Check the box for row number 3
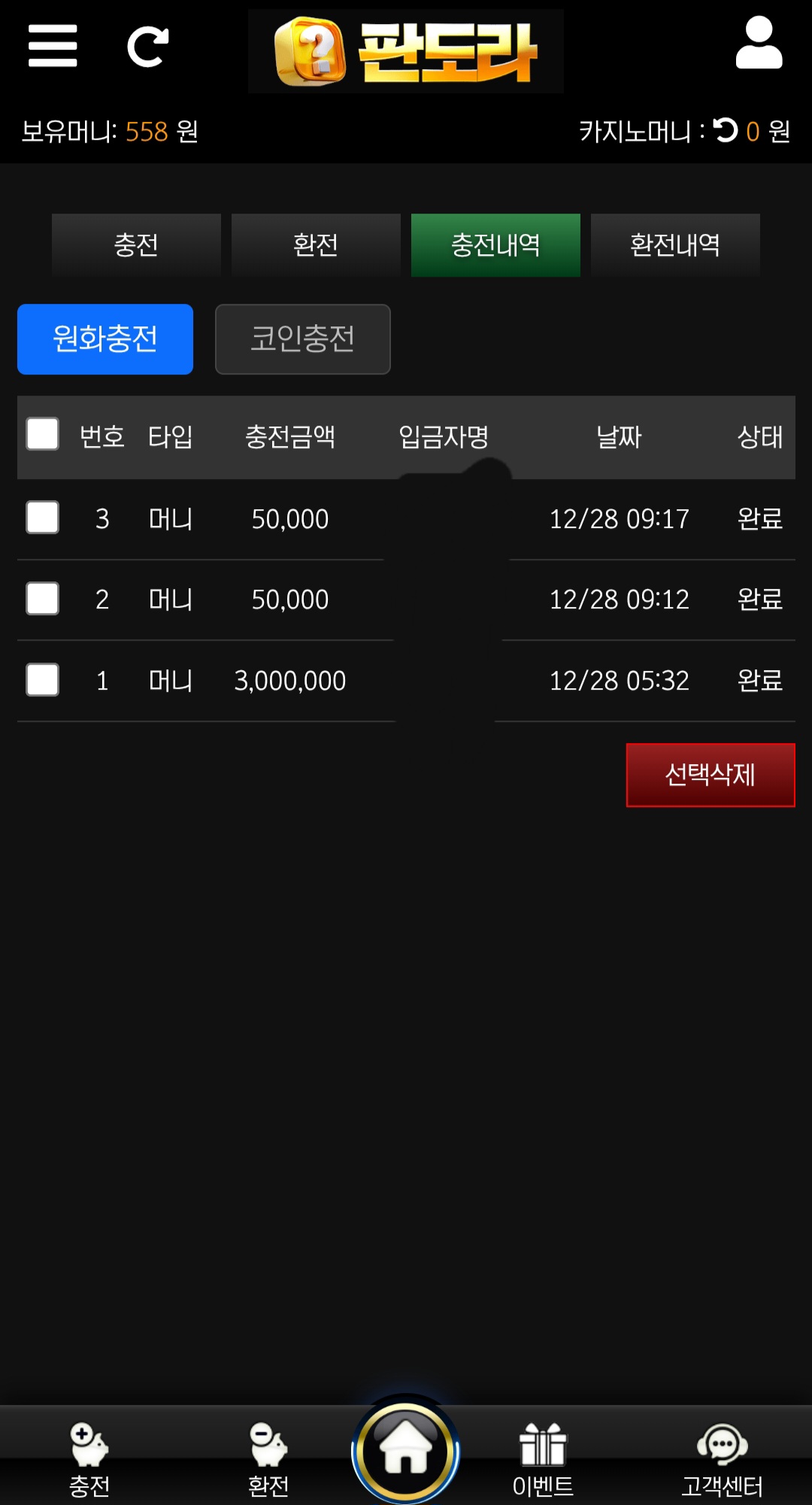The height and width of the screenshot is (1505, 812). pyautogui.click(x=43, y=517)
